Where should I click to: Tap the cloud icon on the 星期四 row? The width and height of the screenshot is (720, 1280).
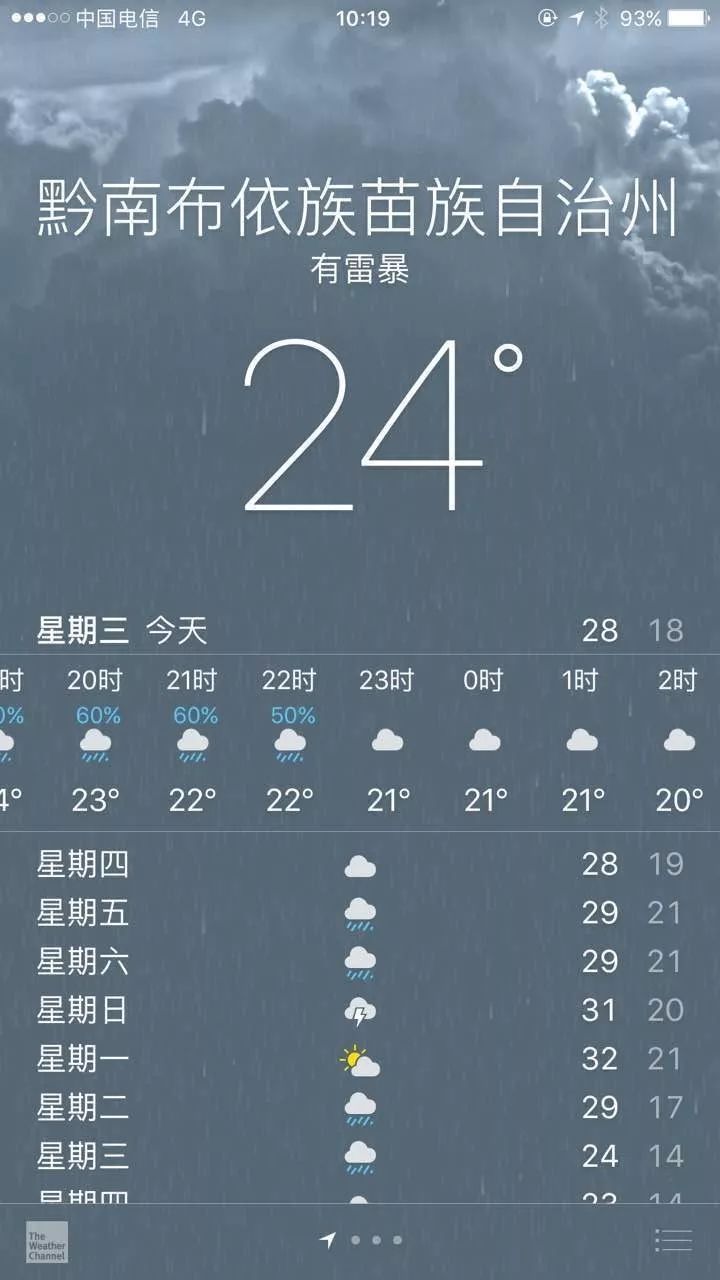358,864
